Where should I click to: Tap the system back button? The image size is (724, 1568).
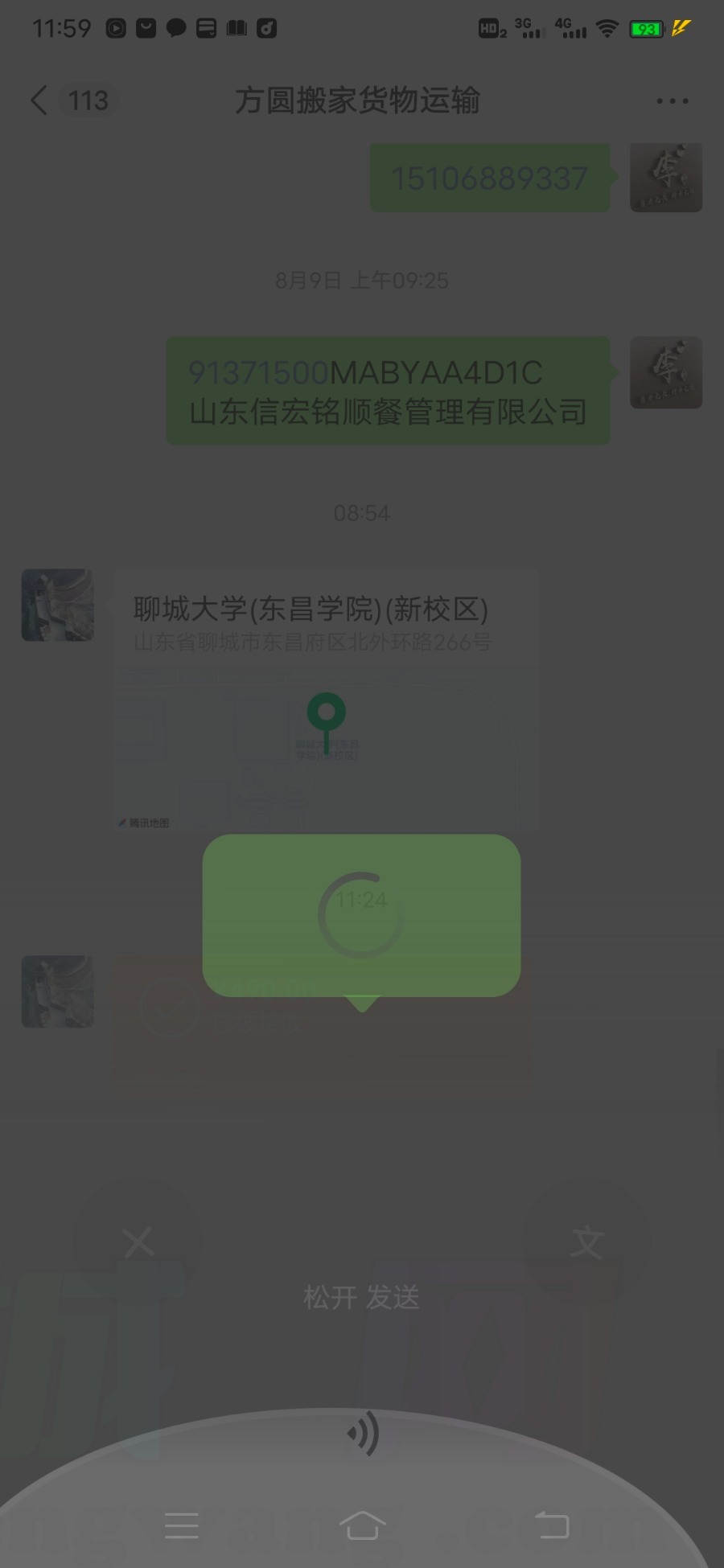click(552, 1525)
